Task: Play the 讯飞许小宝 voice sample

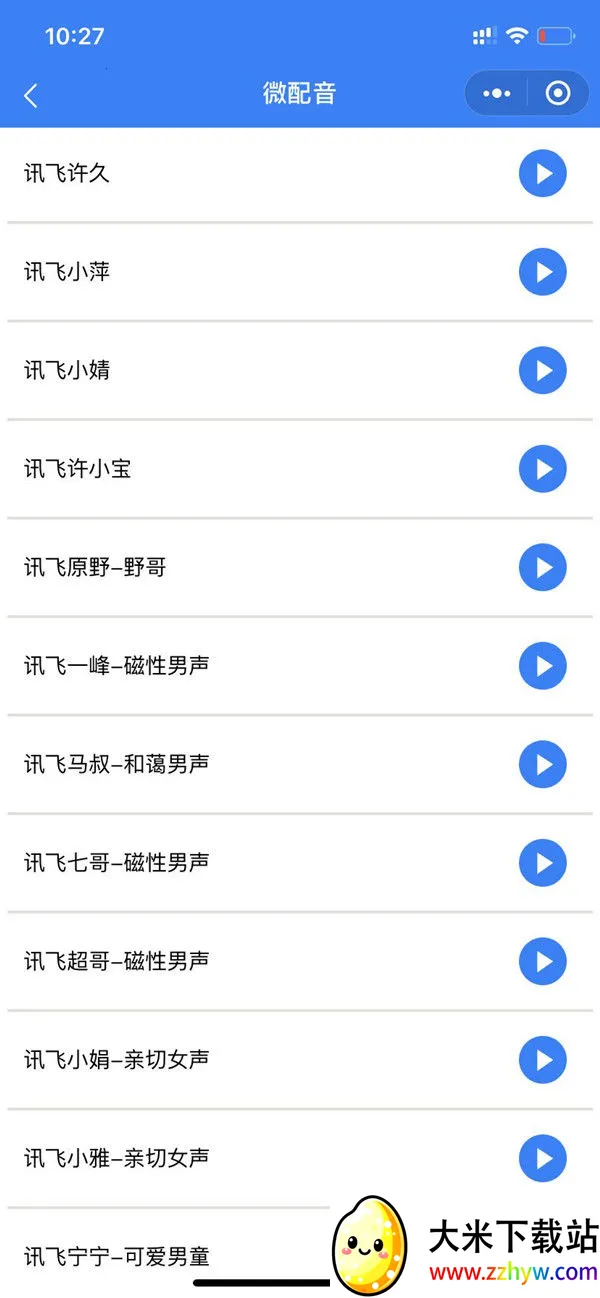Action: coord(542,469)
